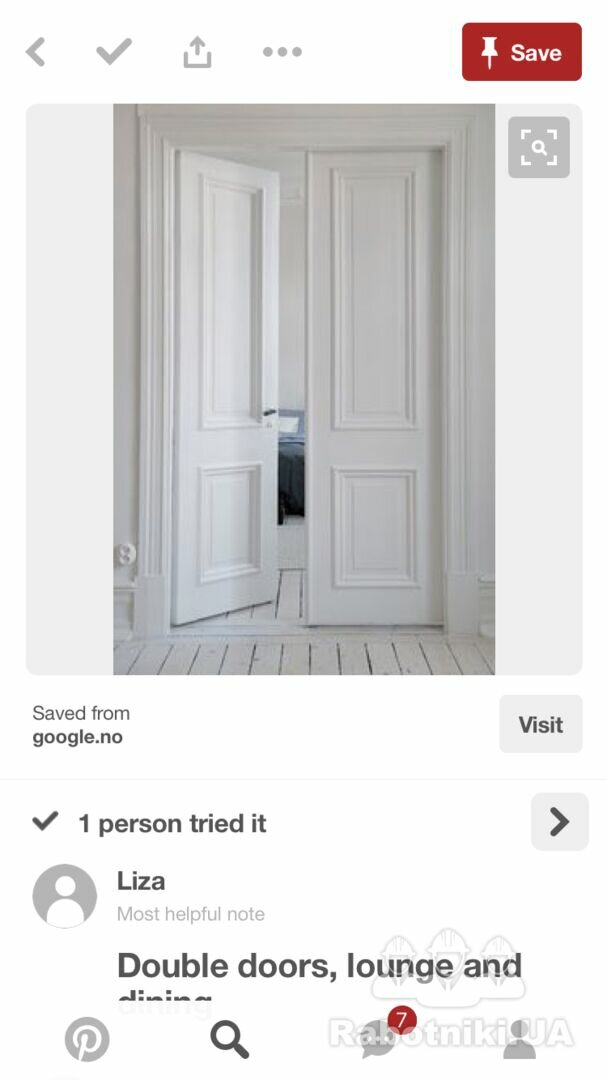Go back with the arrow icon

point(36,52)
